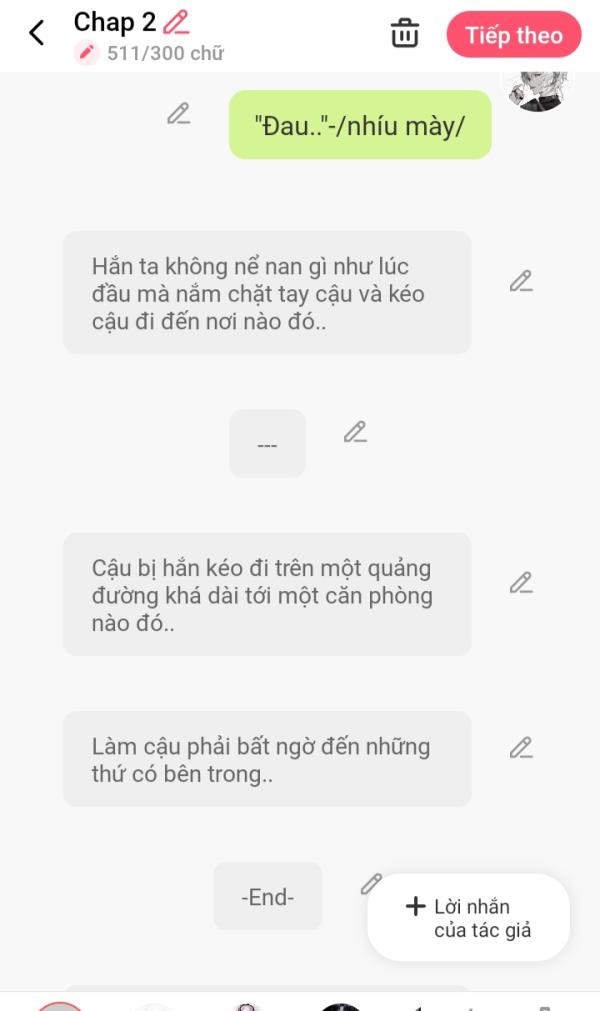Viewport: 600px width, 1011px height.
Task: Delete this chapter with the trash icon
Action: coord(405,33)
